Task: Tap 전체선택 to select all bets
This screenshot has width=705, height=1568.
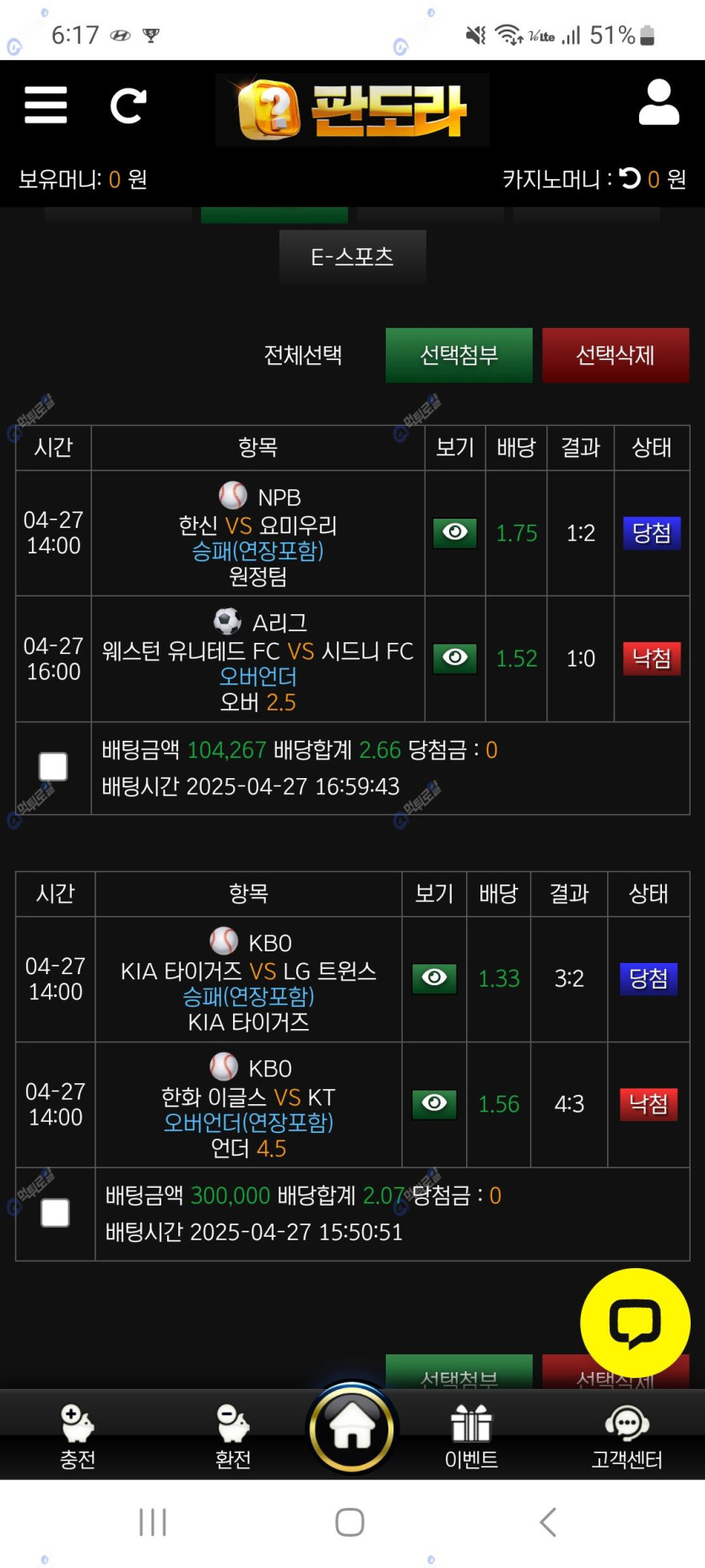Action: click(303, 355)
